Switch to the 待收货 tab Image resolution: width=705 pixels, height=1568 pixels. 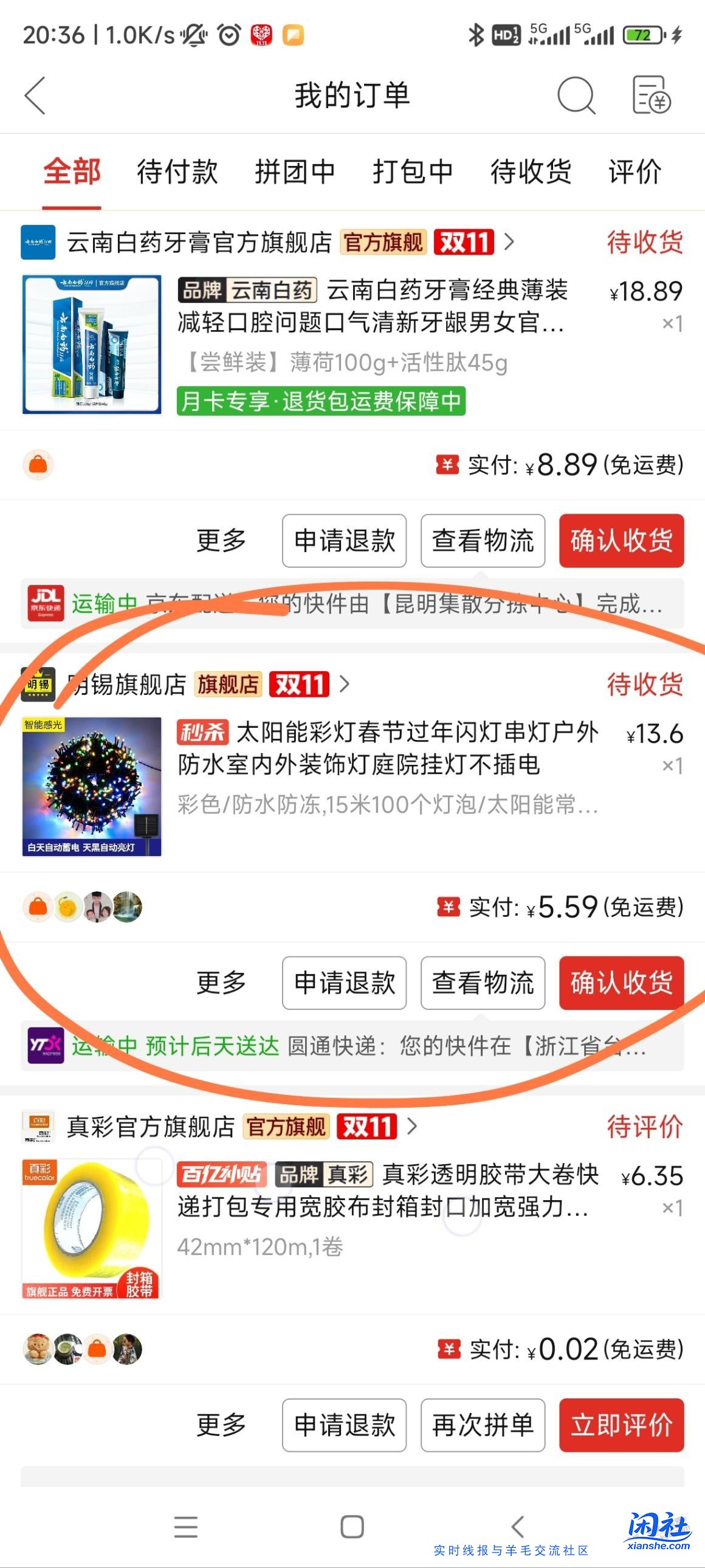529,173
